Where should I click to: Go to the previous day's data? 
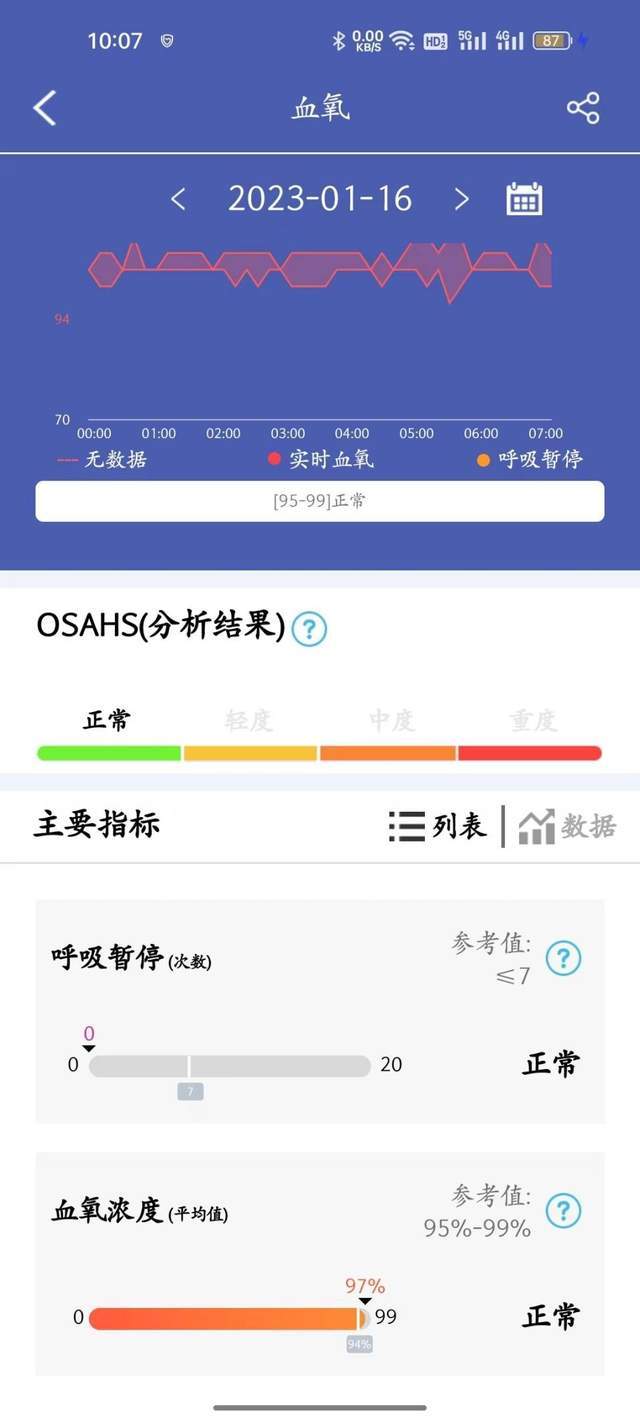pyautogui.click(x=178, y=199)
